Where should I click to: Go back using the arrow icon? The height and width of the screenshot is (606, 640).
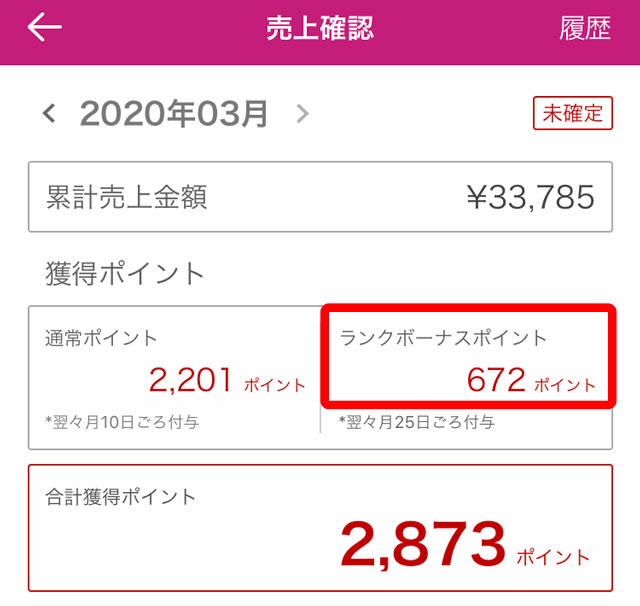tap(44, 28)
